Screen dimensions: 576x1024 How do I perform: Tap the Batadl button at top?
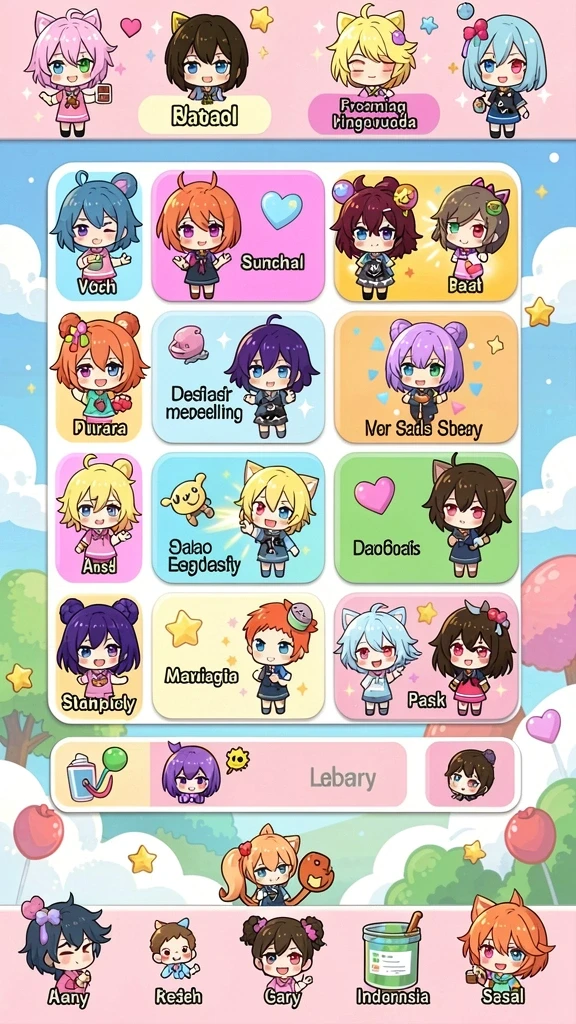pos(204,115)
